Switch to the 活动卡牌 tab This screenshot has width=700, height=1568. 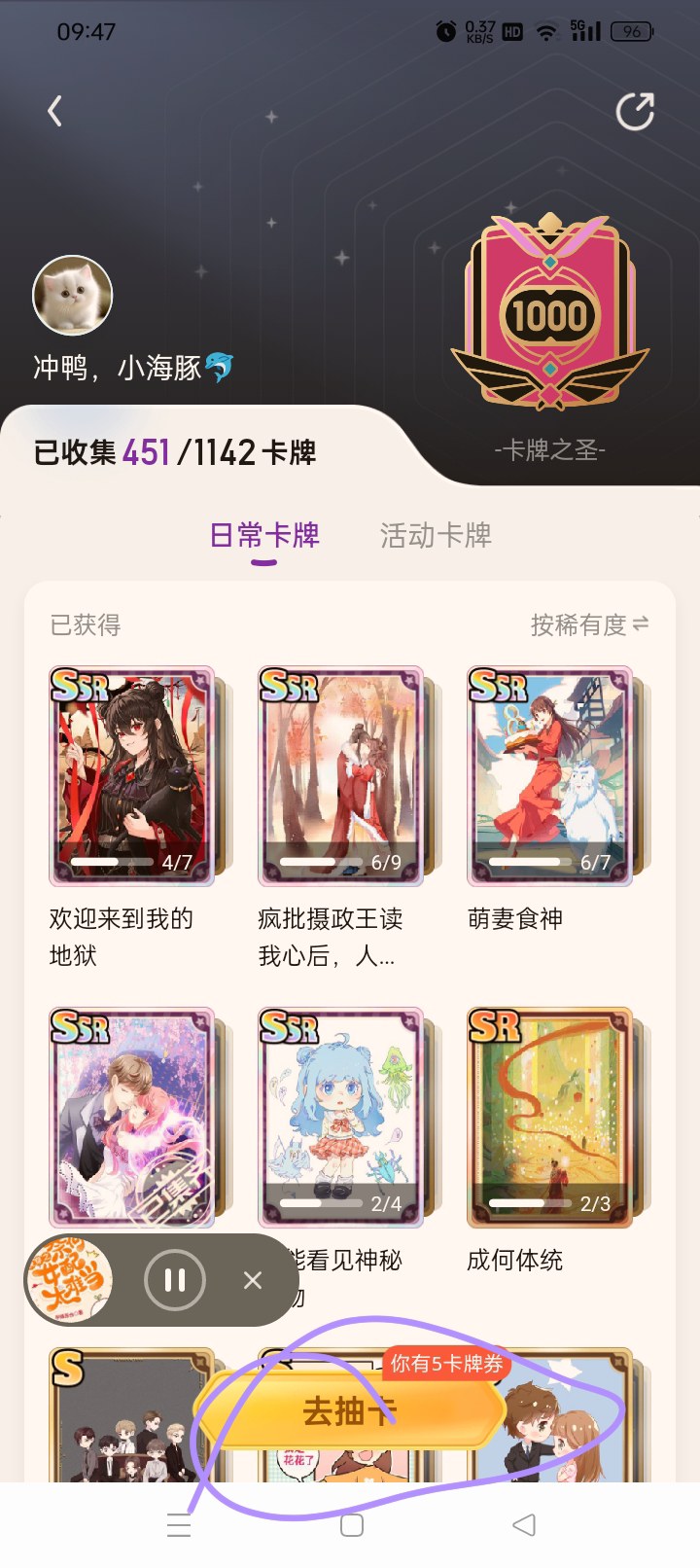(436, 535)
